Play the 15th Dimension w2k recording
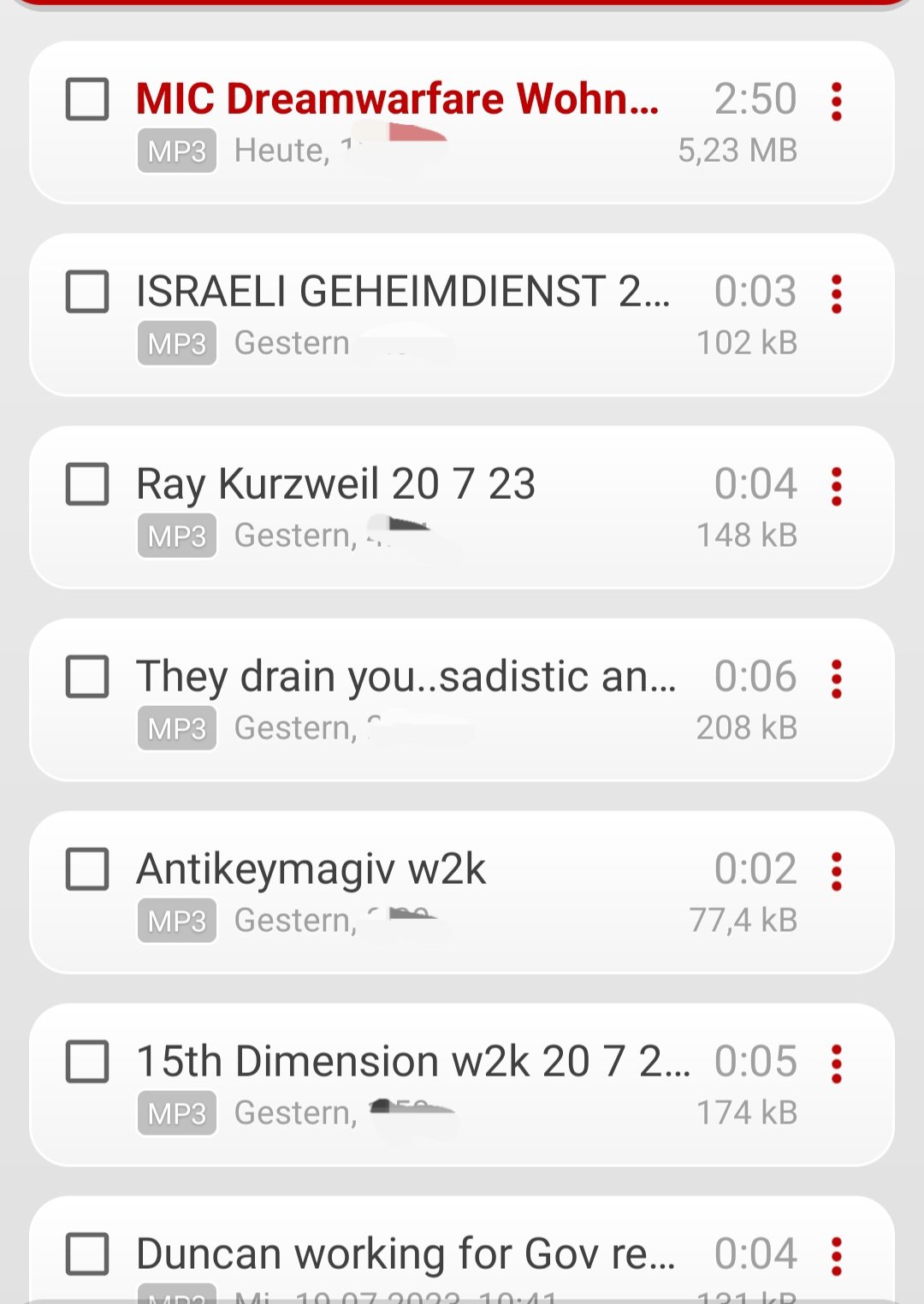The height and width of the screenshot is (1304, 924). tap(412, 1062)
